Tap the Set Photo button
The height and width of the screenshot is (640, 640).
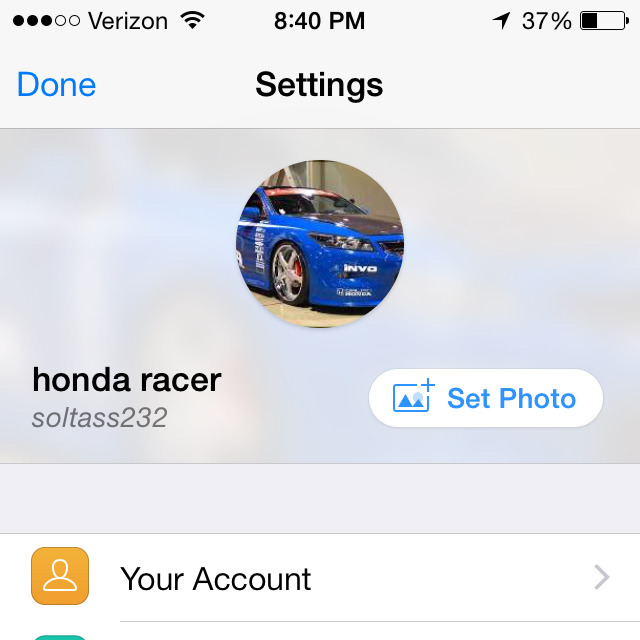click(486, 399)
